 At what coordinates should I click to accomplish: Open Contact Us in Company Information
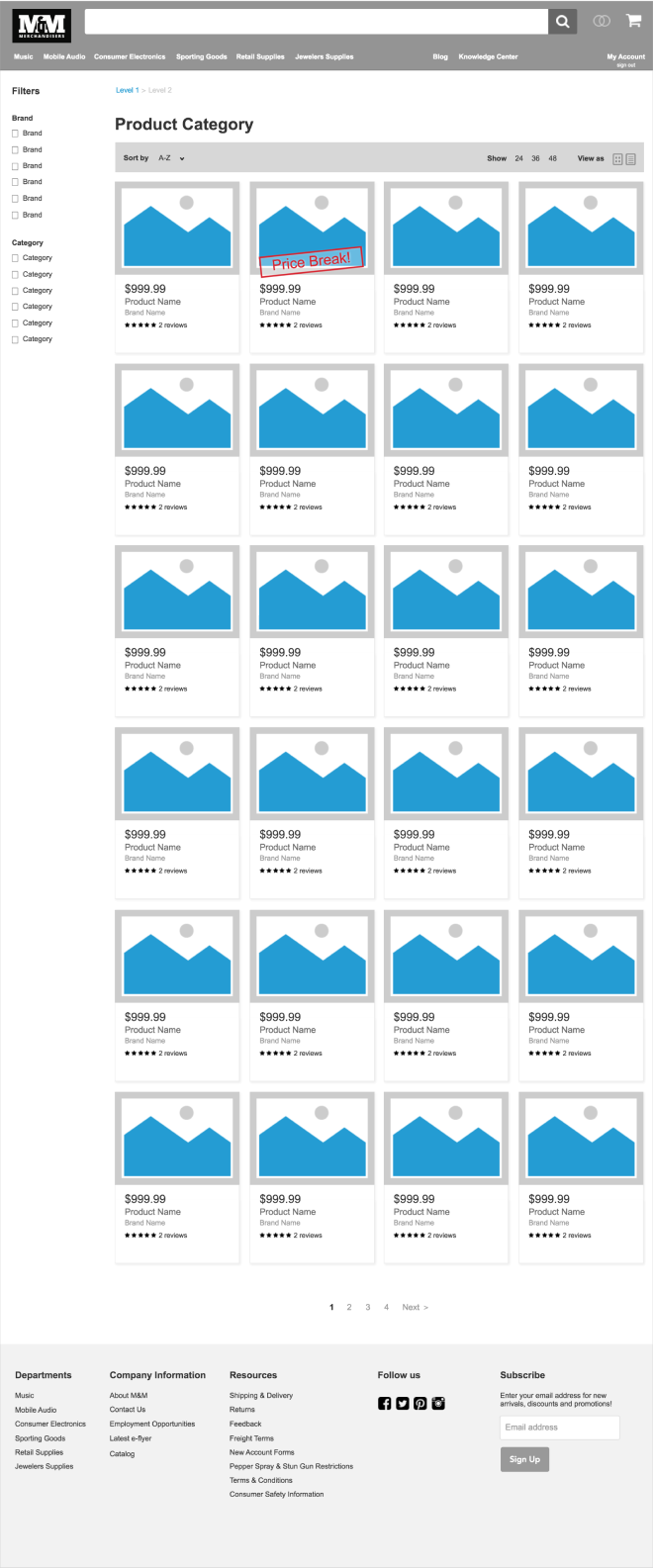click(x=128, y=1409)
